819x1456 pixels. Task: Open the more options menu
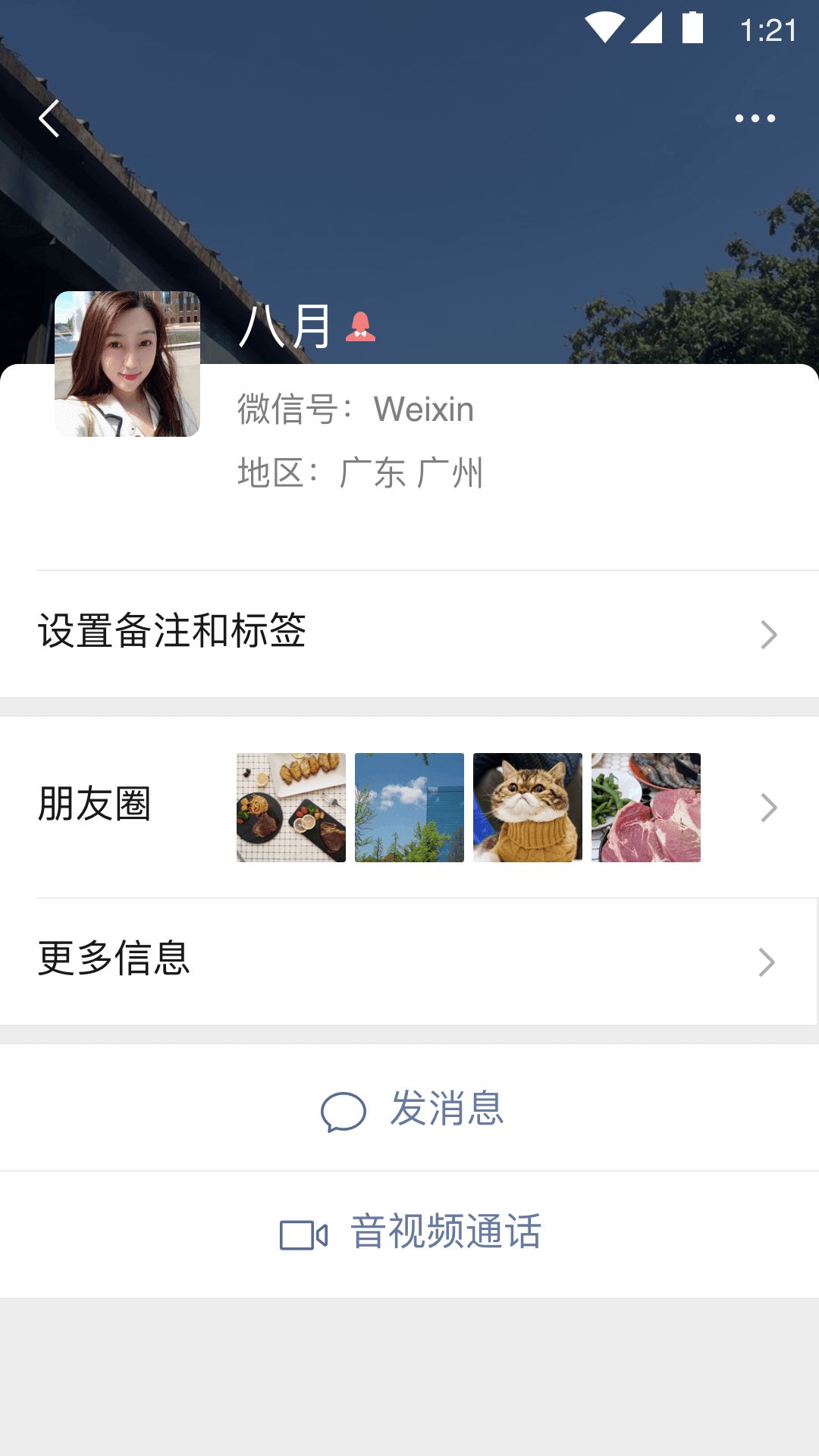755,118
